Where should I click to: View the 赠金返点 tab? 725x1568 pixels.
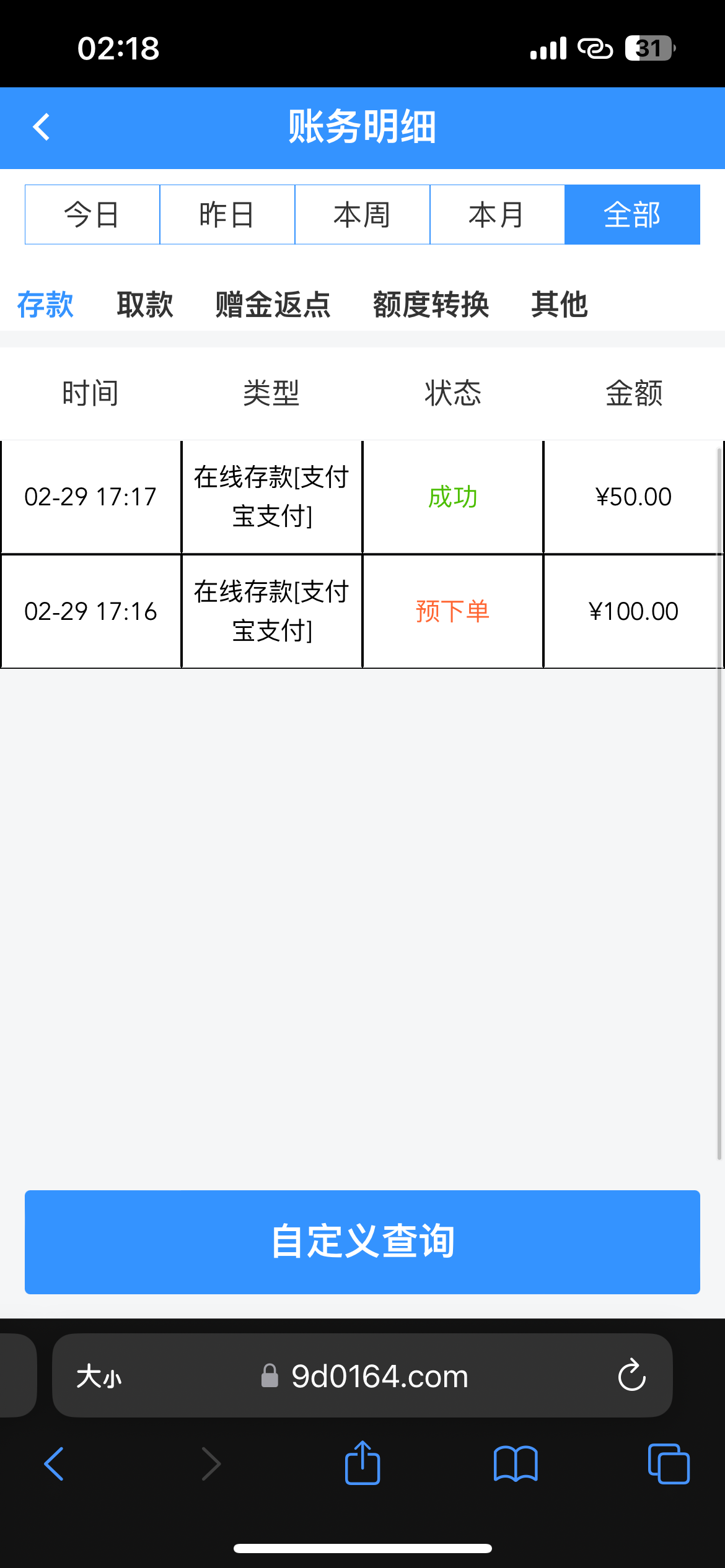click(273, 305)
